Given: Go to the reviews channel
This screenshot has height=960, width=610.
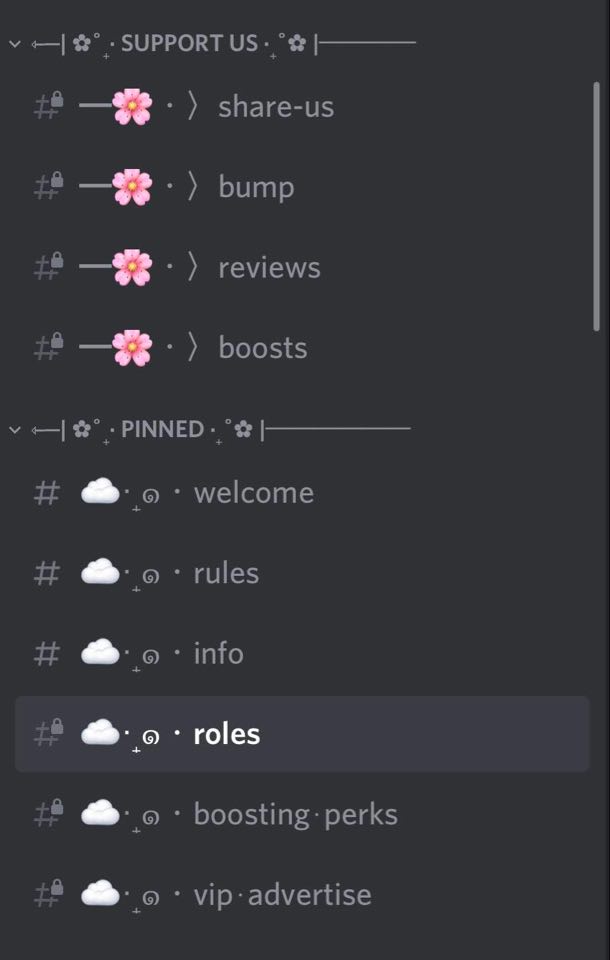Looking at the screenshot, I should pyautogui.click(x=269, y=267).
